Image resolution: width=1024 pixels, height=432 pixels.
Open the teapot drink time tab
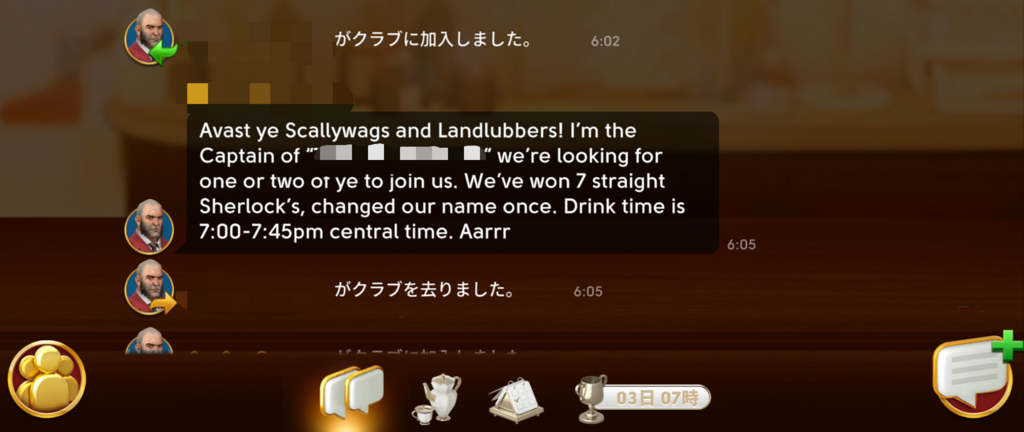[436, 397]
